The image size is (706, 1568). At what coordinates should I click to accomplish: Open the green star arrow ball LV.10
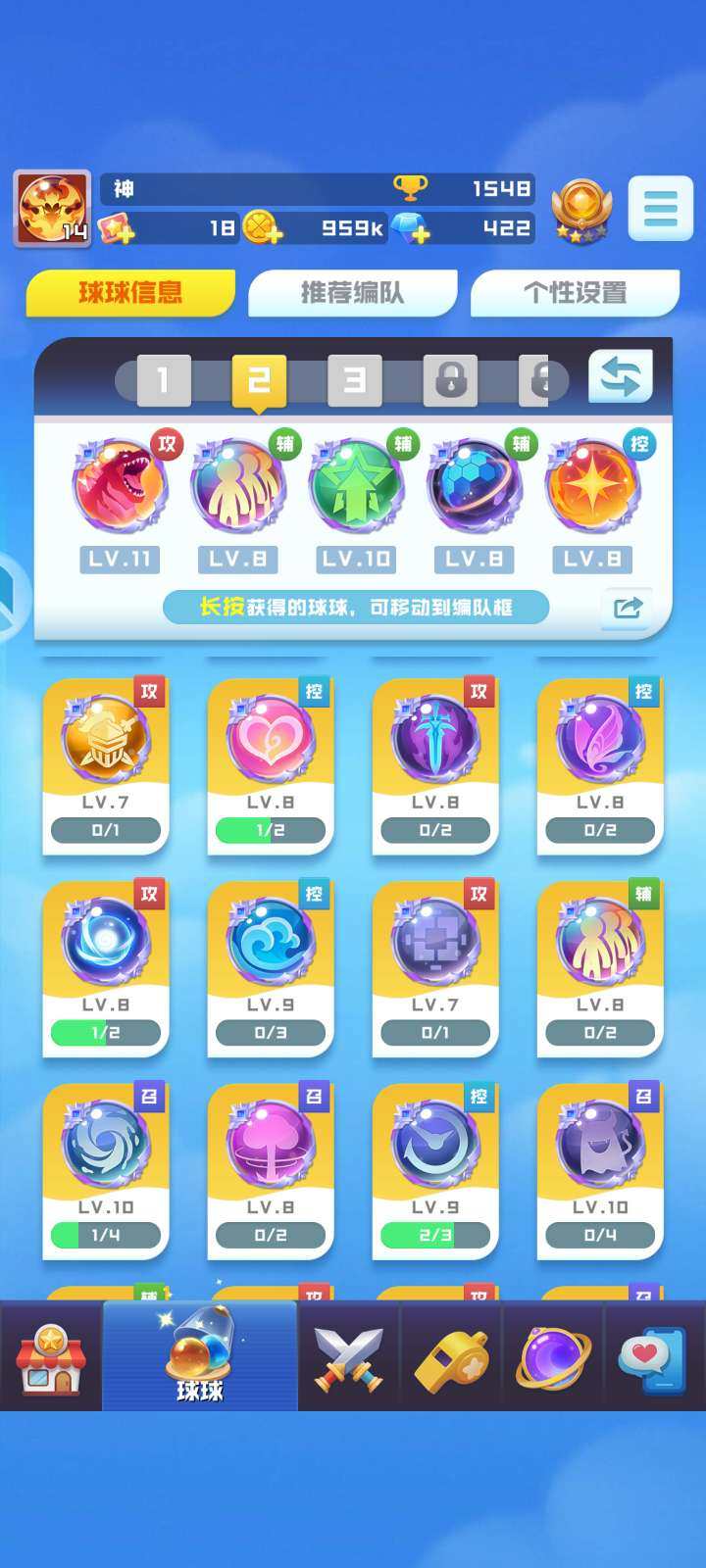(356, 488)
